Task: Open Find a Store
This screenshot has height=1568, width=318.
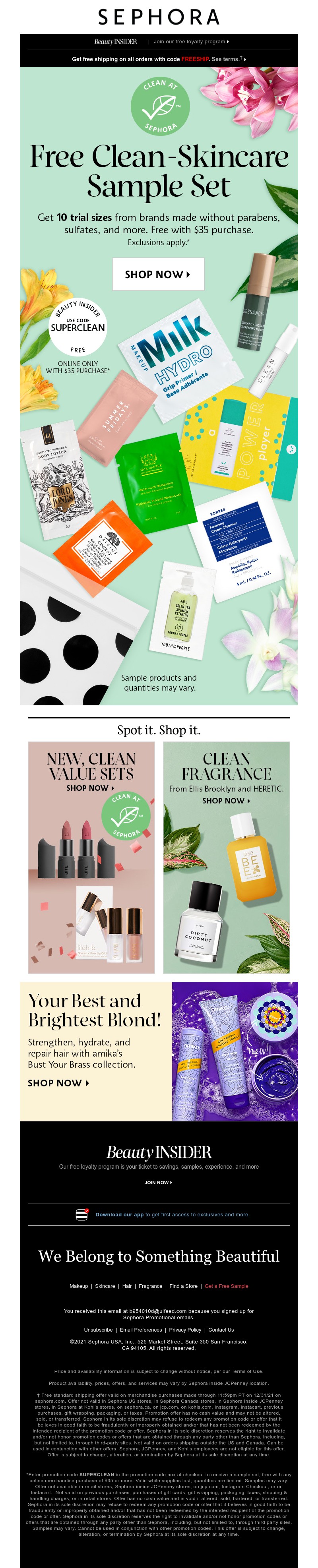Action: [x=183, y=1286]
